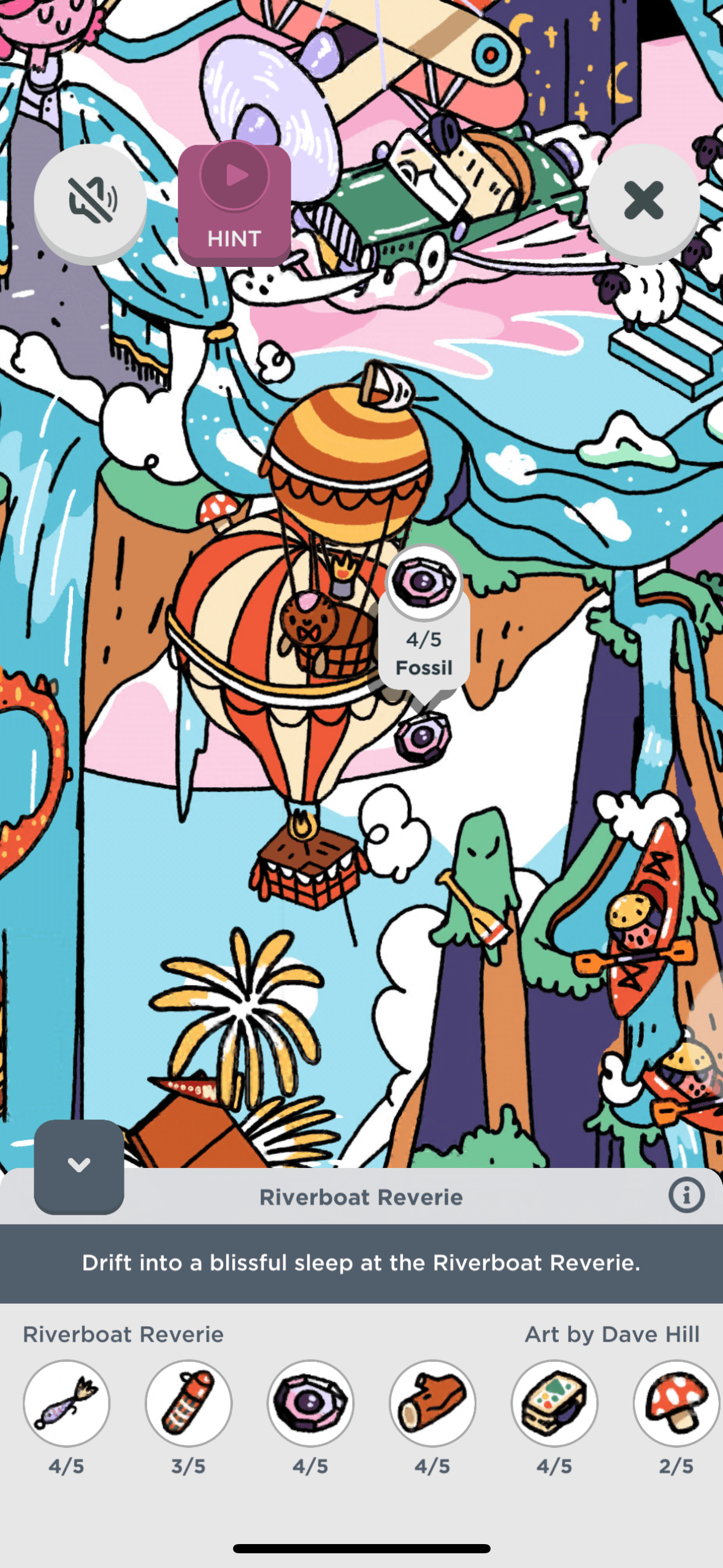Select the sandwich item in the list
The image size is (723, 1568).
554,1402
